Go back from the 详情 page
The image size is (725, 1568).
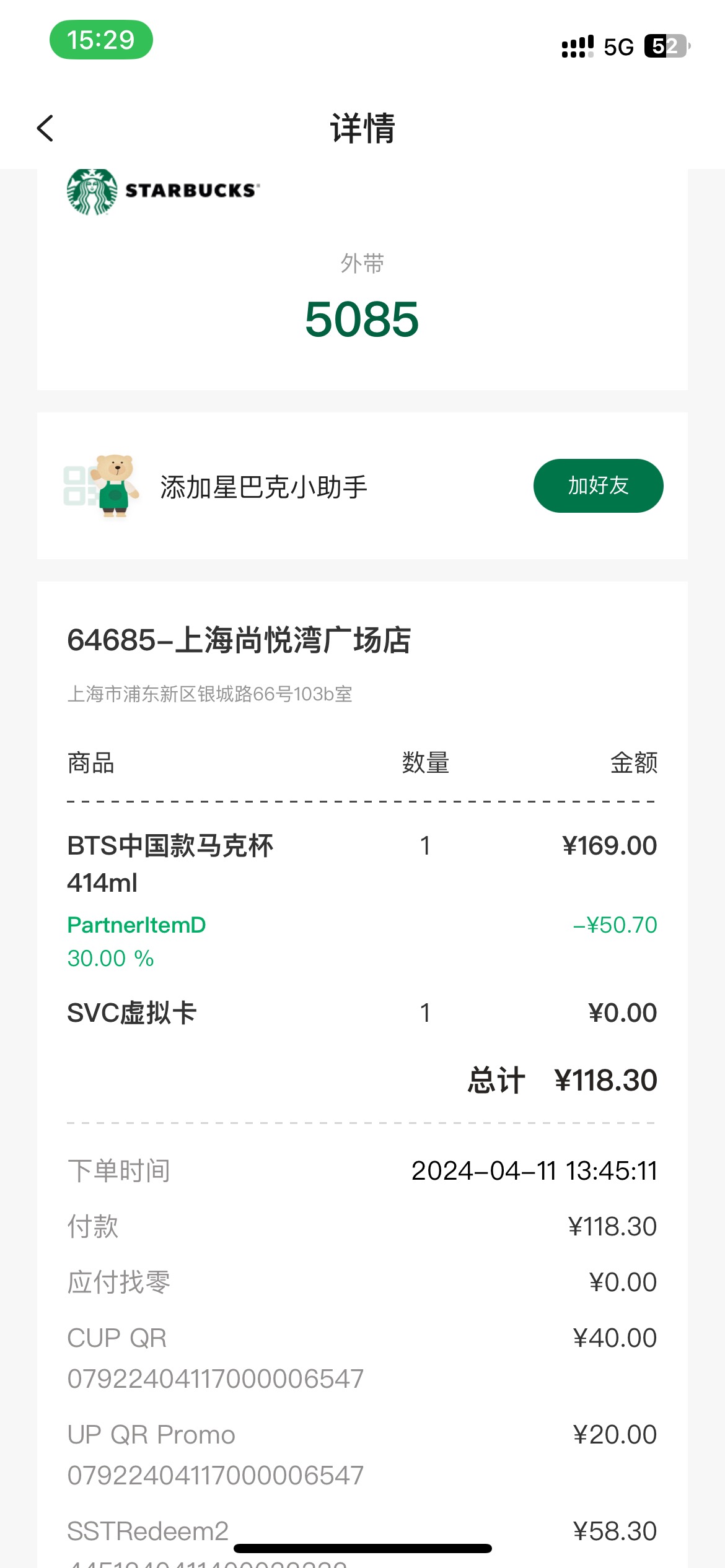[x=45, y=128]
